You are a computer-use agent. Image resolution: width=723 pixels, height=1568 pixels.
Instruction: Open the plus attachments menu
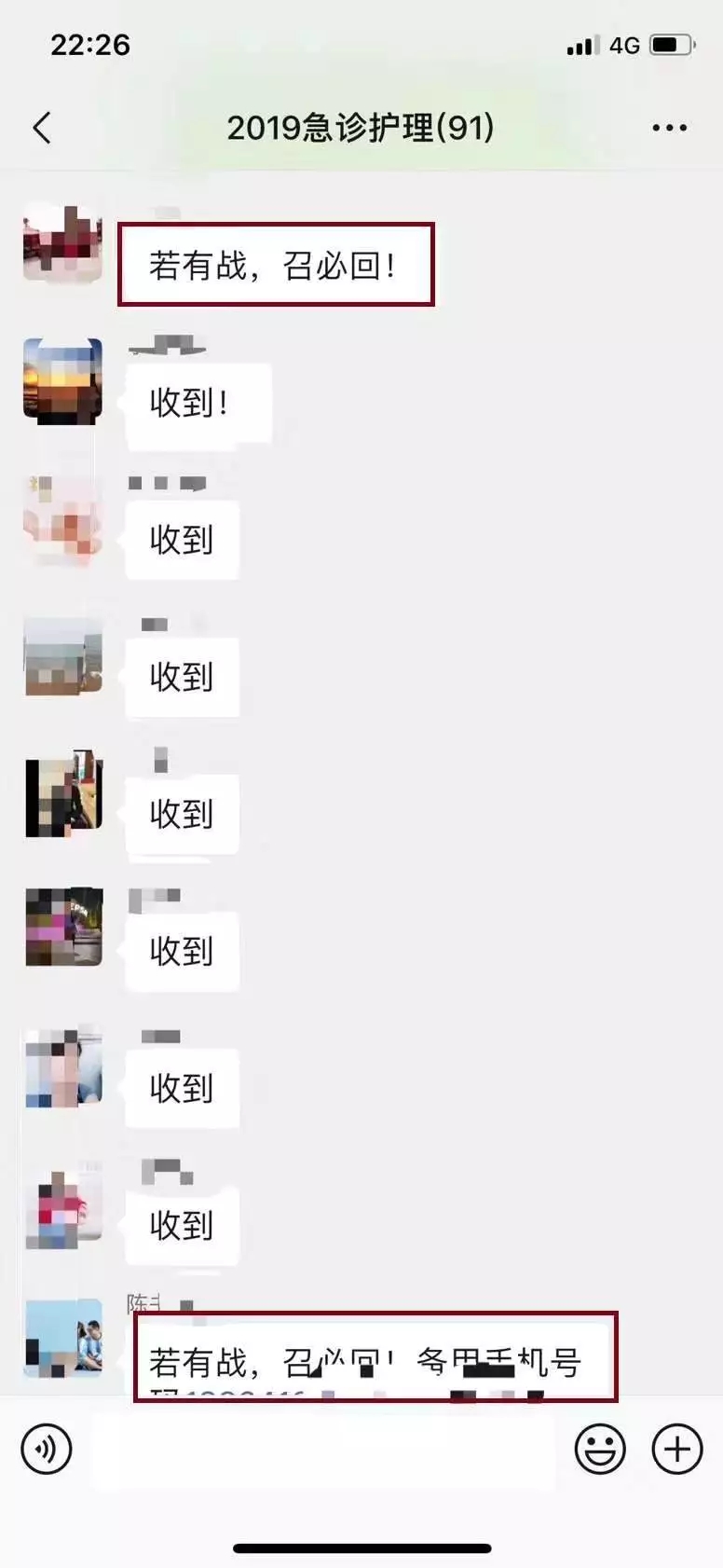(676, 1449)
